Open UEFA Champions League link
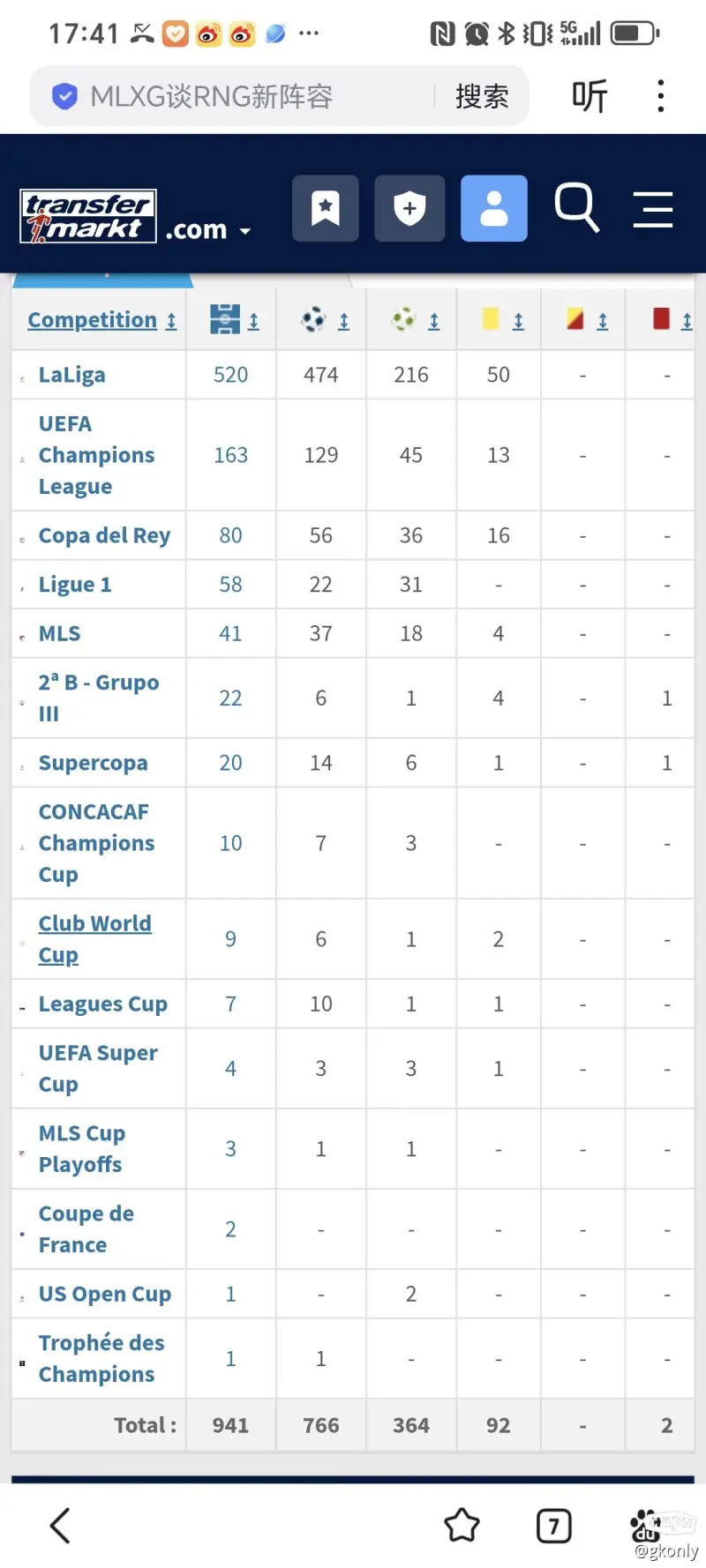Image resolution: width=706 pixels, height=1568 pixels. tap(96, 455)
